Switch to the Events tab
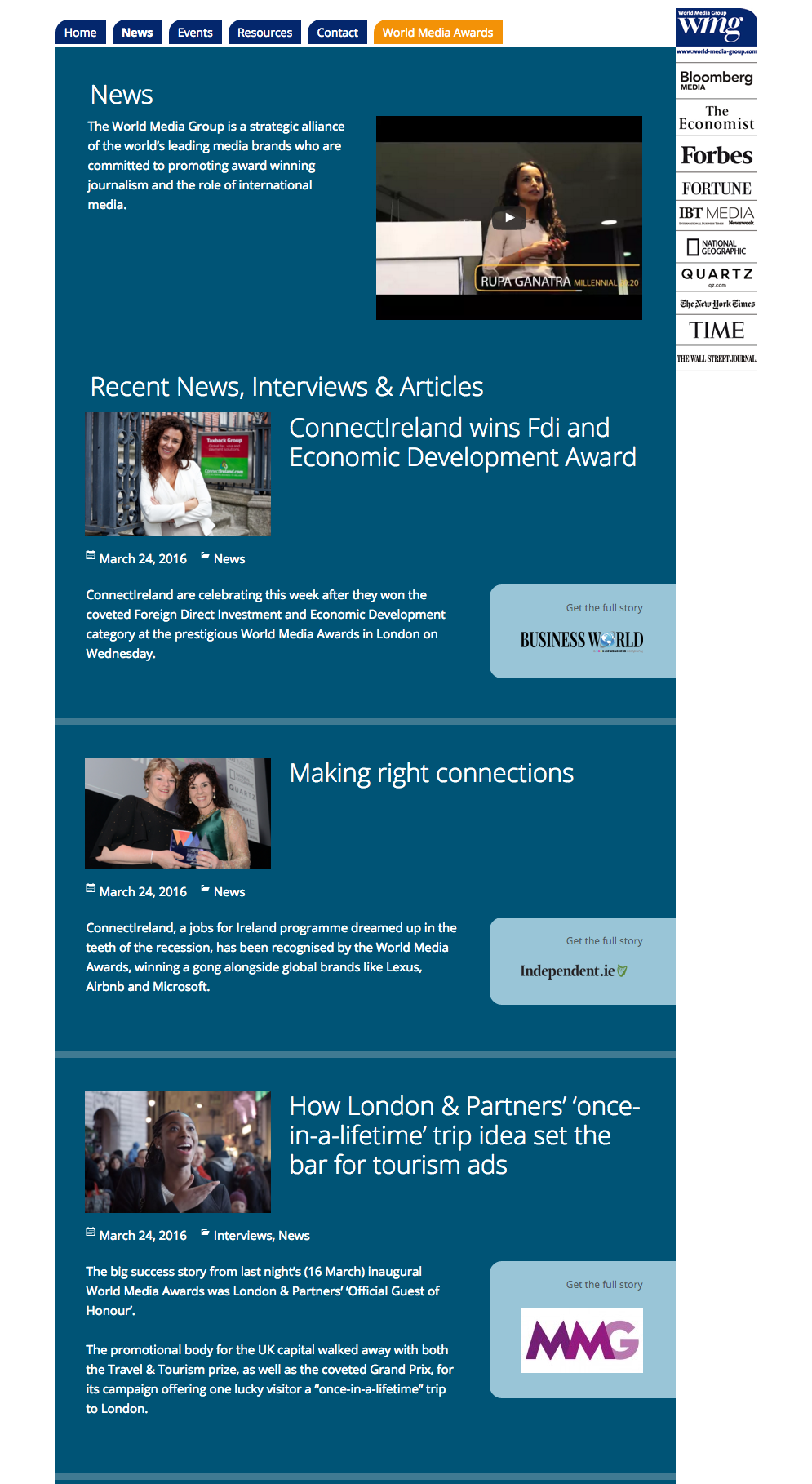The height and width of the screenshot is (1484, 812). tap(195, 33)
